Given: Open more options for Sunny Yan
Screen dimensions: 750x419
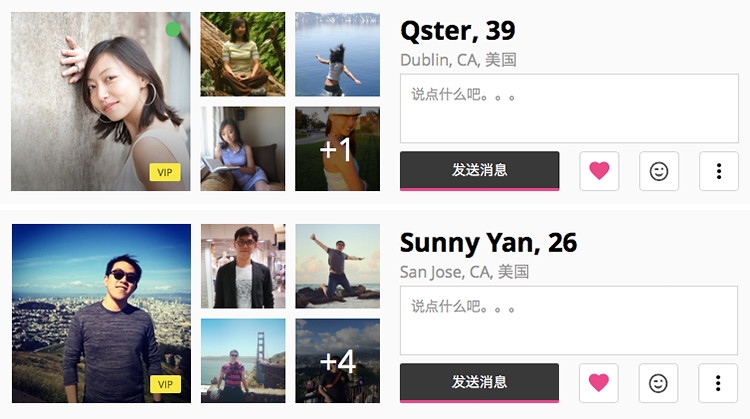Looking at the screenshot, I should [719, 383].
